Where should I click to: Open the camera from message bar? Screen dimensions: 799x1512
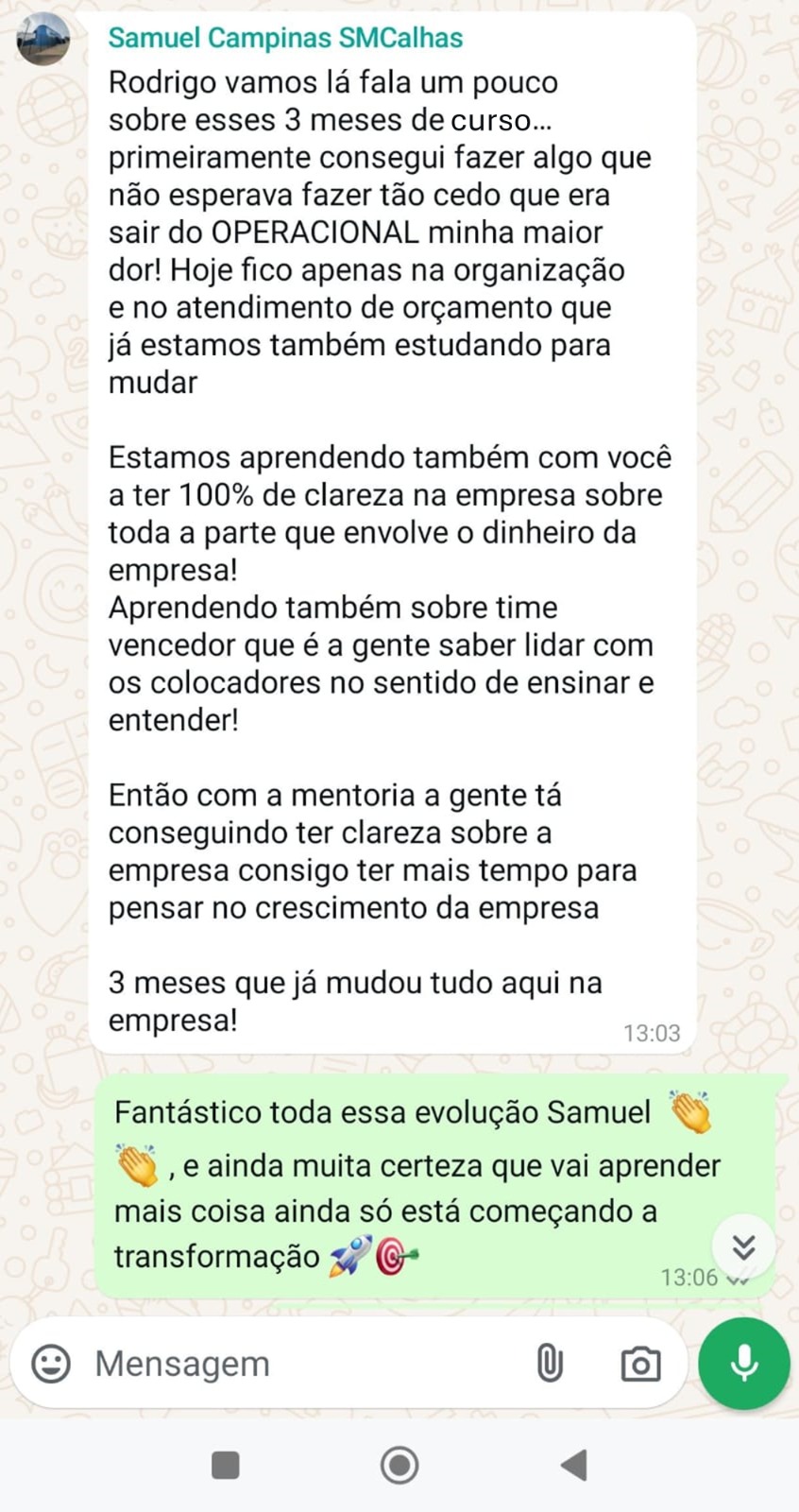(x=640, y=1364)
